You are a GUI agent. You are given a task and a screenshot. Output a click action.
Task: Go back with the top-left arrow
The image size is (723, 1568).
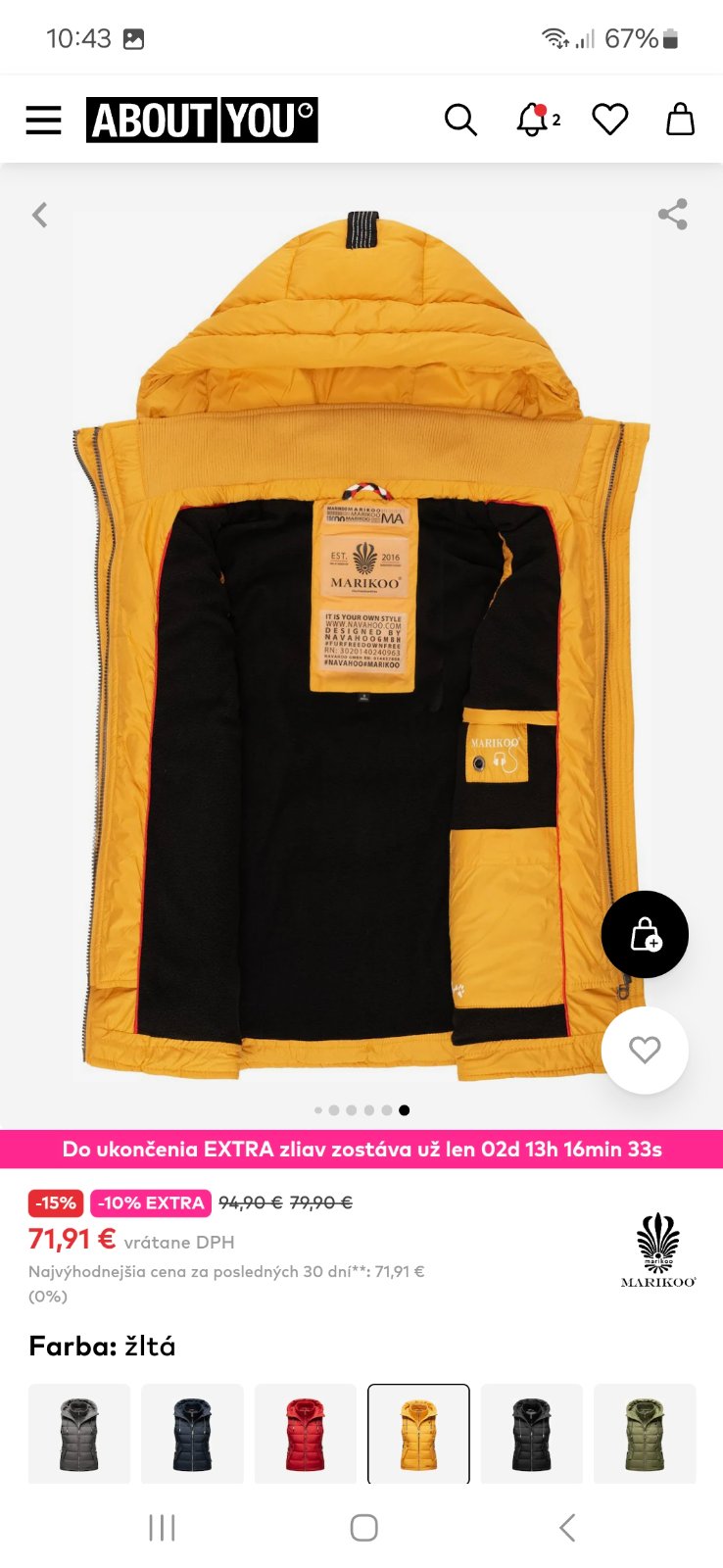coord(40,215)
